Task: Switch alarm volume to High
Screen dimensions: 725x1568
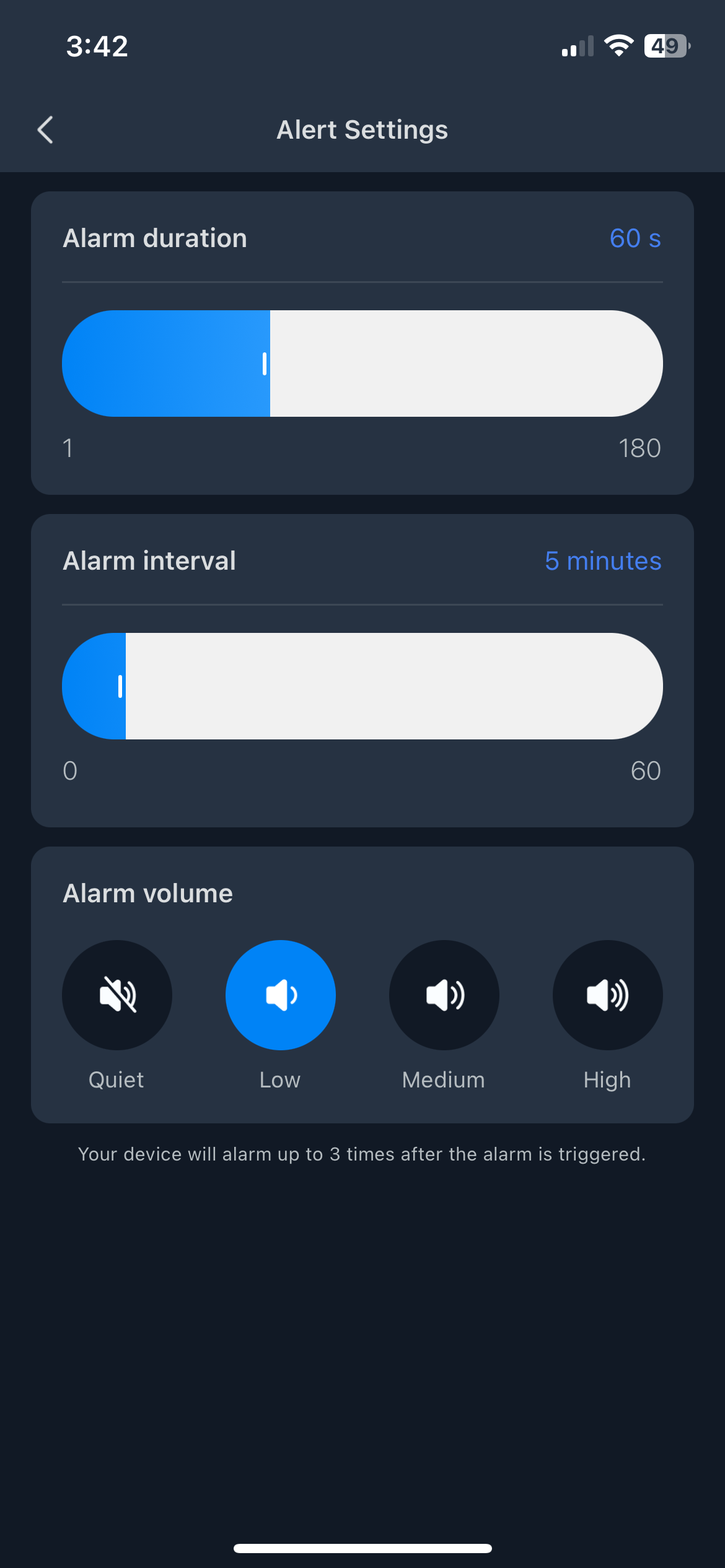Action: tap(607, 995)
